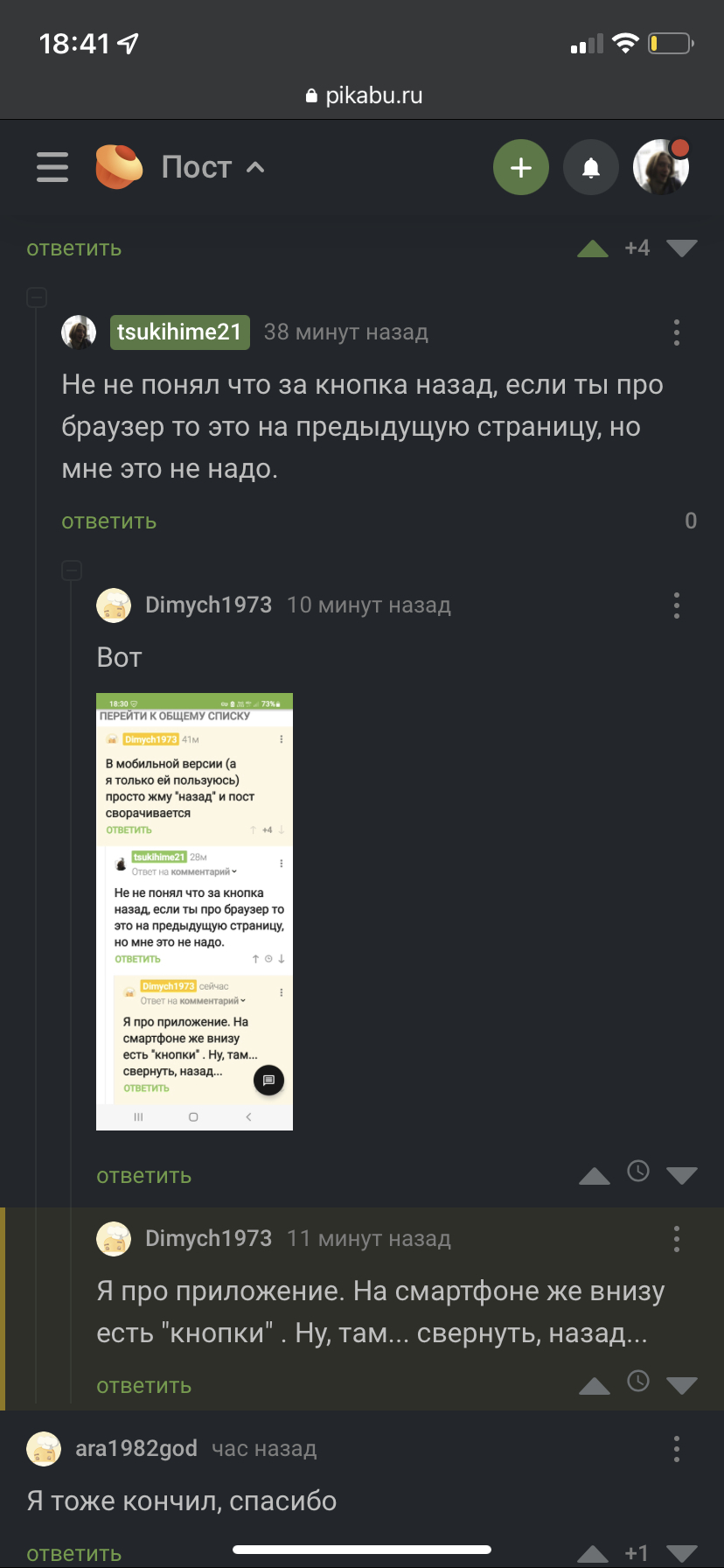The height and width of the screenshot is (1568, 724).
Task: Upvote Dimych1973's "Вот" comment
Action: [595, 1176]
